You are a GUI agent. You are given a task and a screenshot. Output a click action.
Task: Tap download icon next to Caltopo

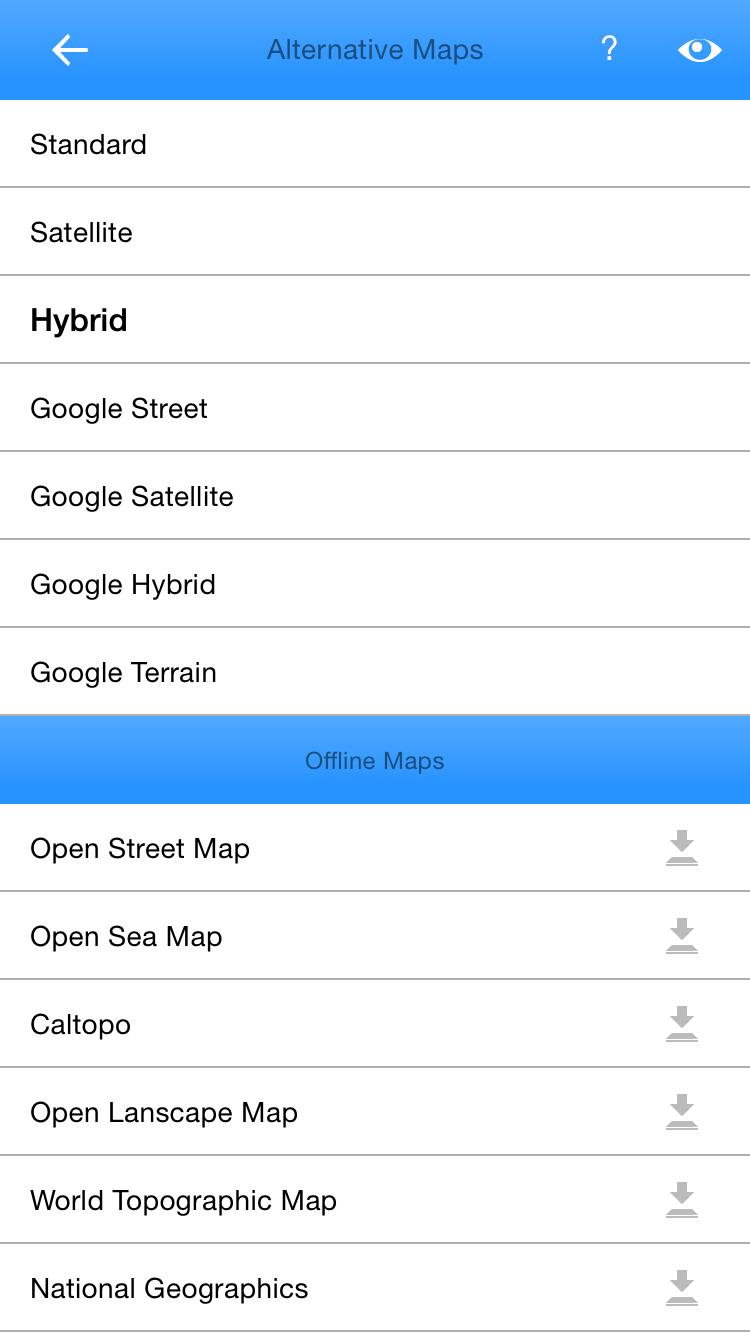tap(682, 1024)
